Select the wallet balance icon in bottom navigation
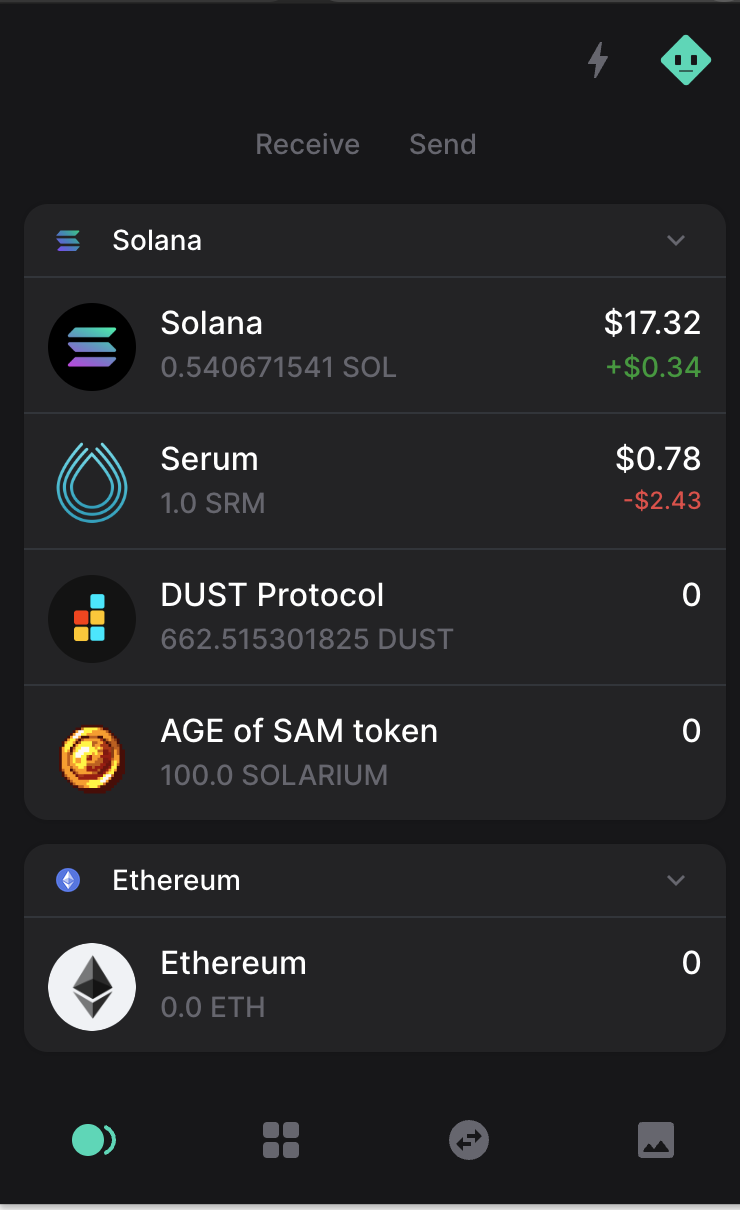The width and height of the screenshot is (740, 1210). coord(93,1139)
